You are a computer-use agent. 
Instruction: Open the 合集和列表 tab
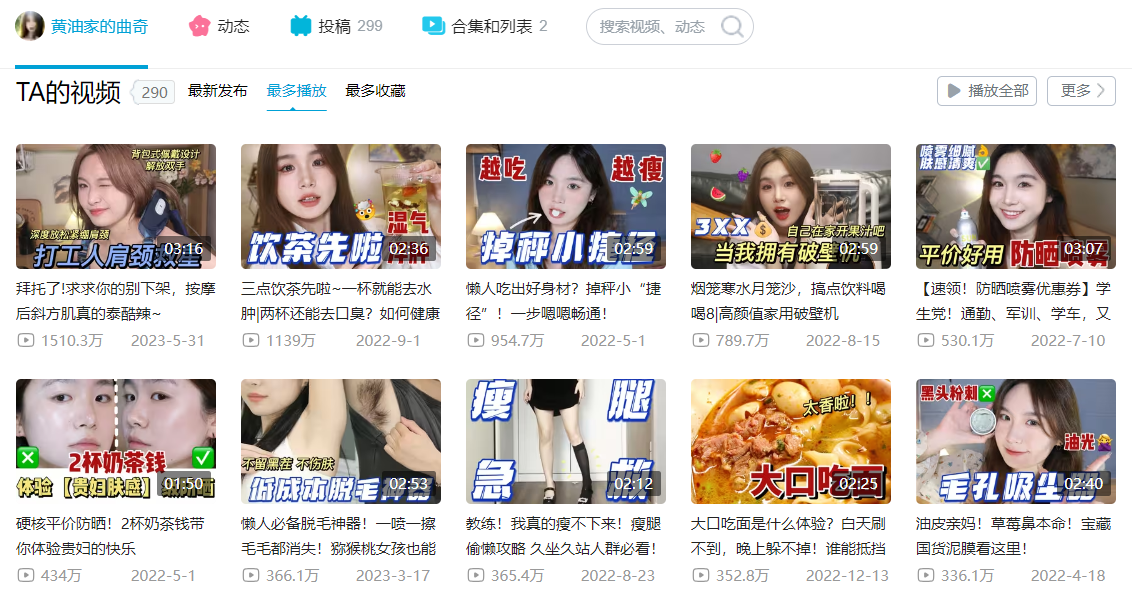click(x=485, y=27)
